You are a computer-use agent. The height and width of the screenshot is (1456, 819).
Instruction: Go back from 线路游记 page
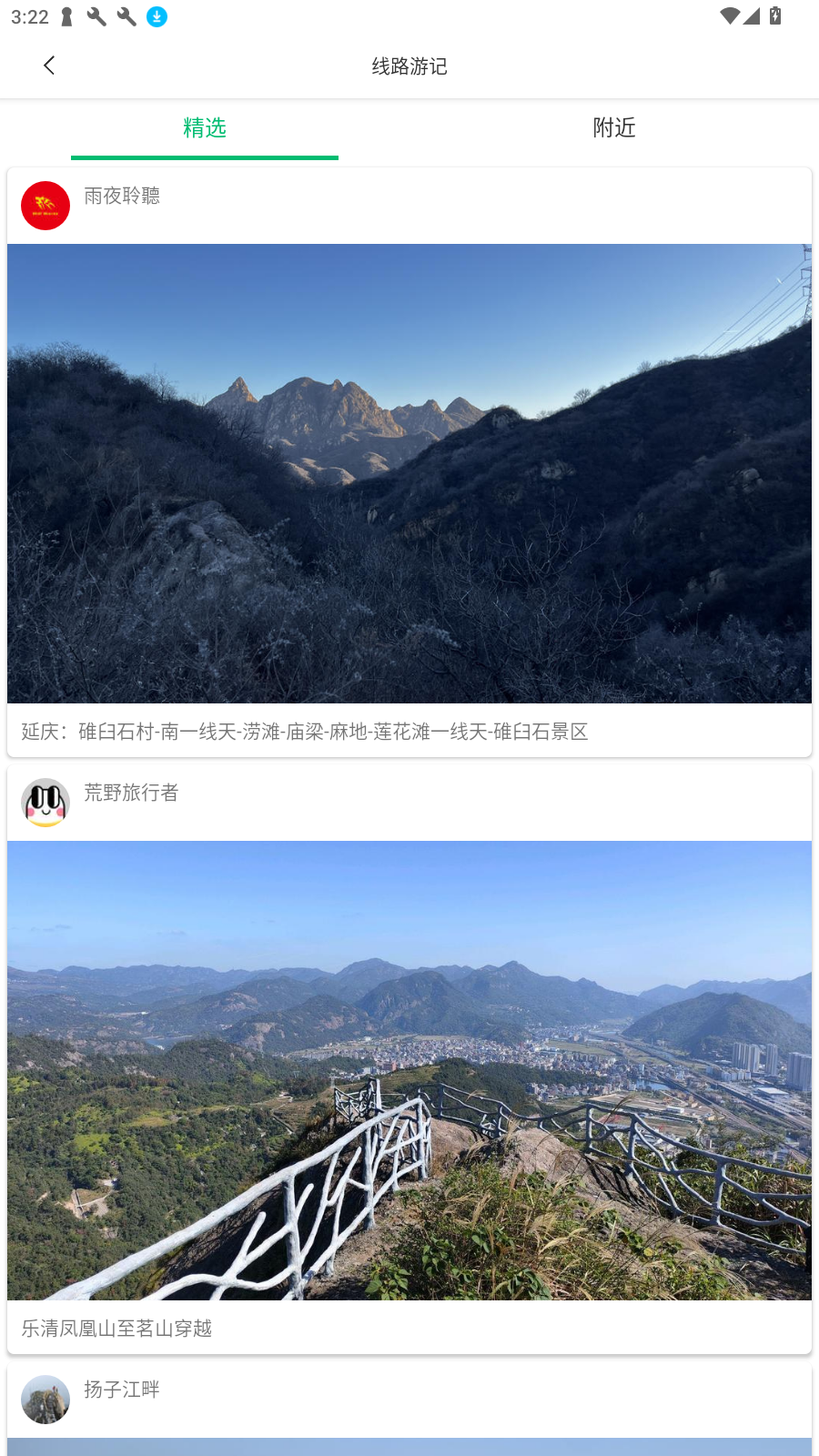pos(49,66)
